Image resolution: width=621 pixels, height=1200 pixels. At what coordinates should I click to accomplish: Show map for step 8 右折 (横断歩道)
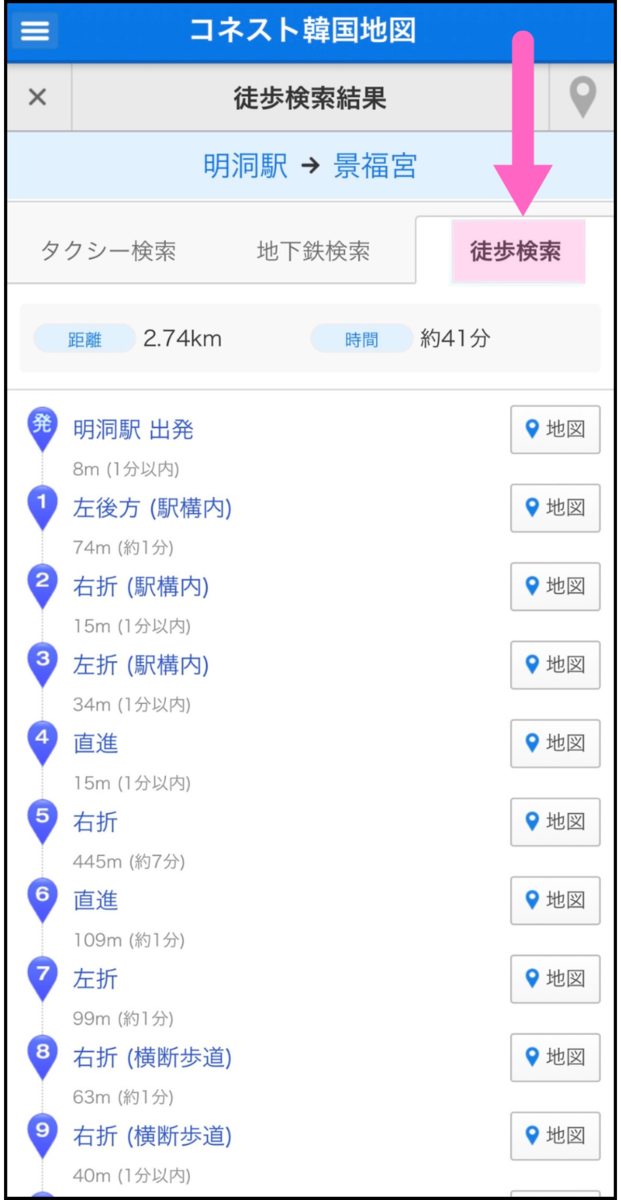click(555, 1058)
